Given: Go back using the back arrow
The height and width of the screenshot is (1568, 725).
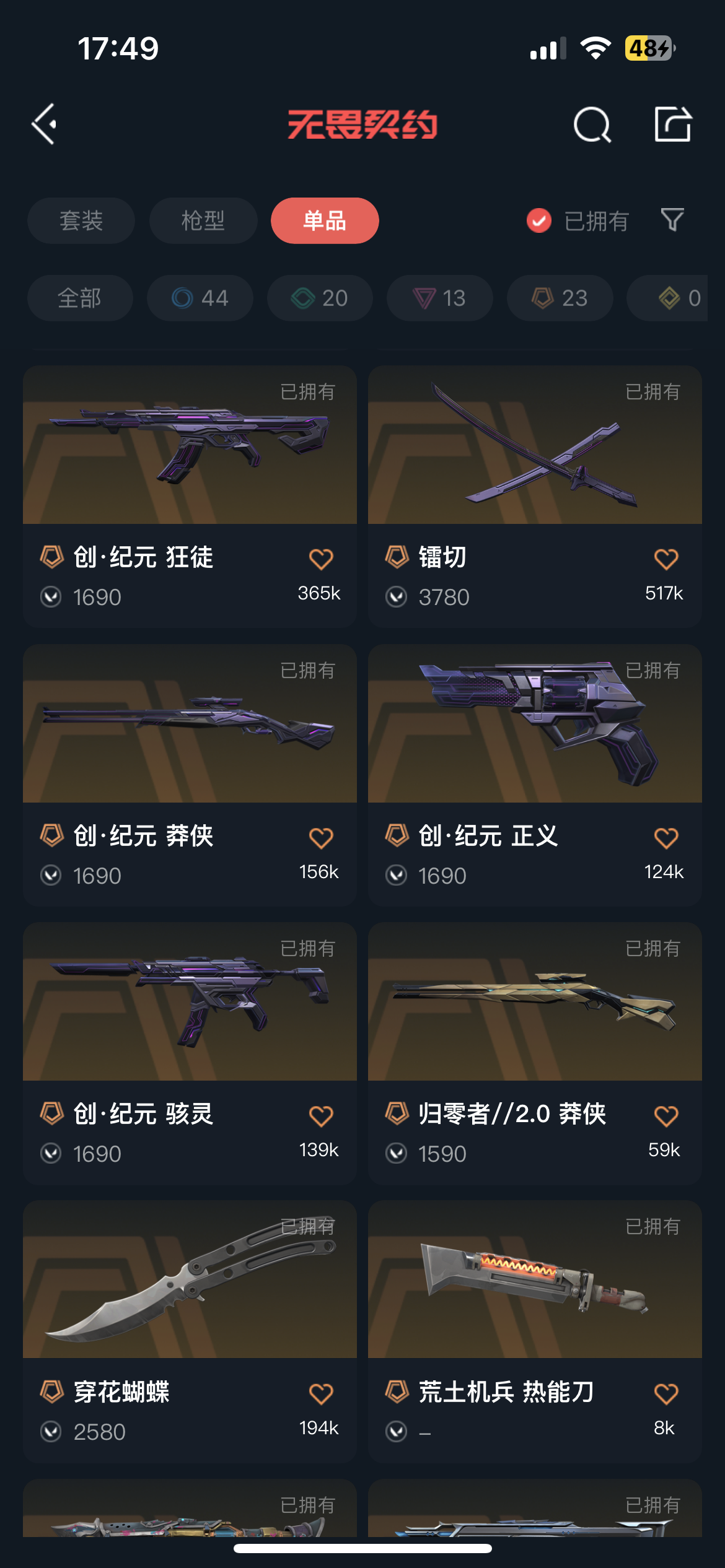Looking at the screenshot, I should tap(45, 124).
